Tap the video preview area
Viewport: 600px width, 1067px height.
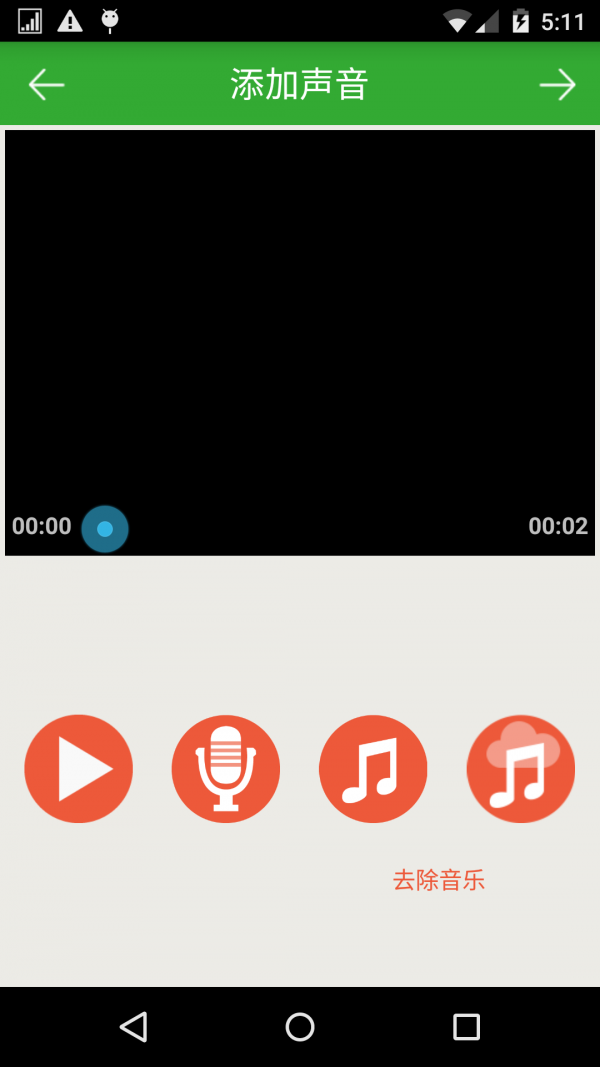tap(300, 320)
